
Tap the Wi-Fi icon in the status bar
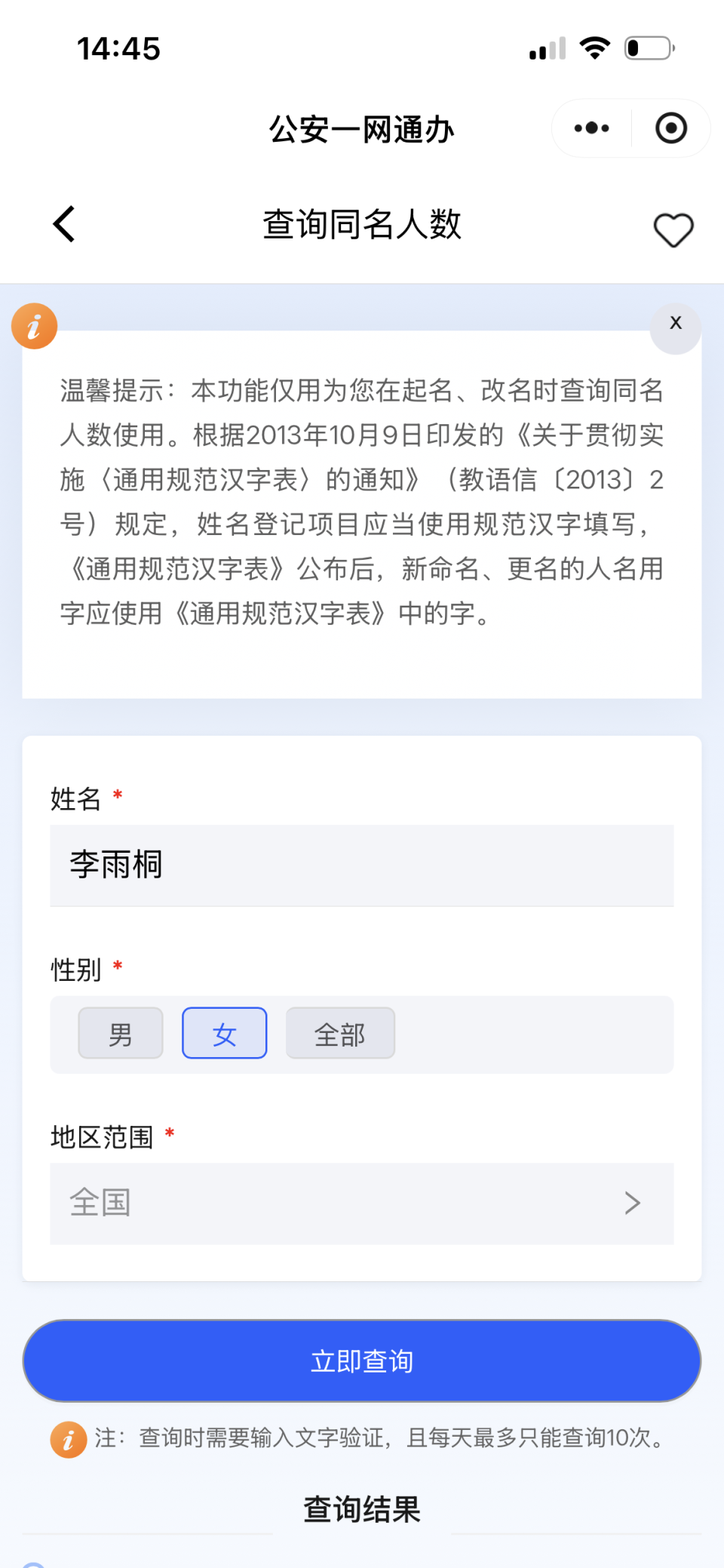(595, 47)
